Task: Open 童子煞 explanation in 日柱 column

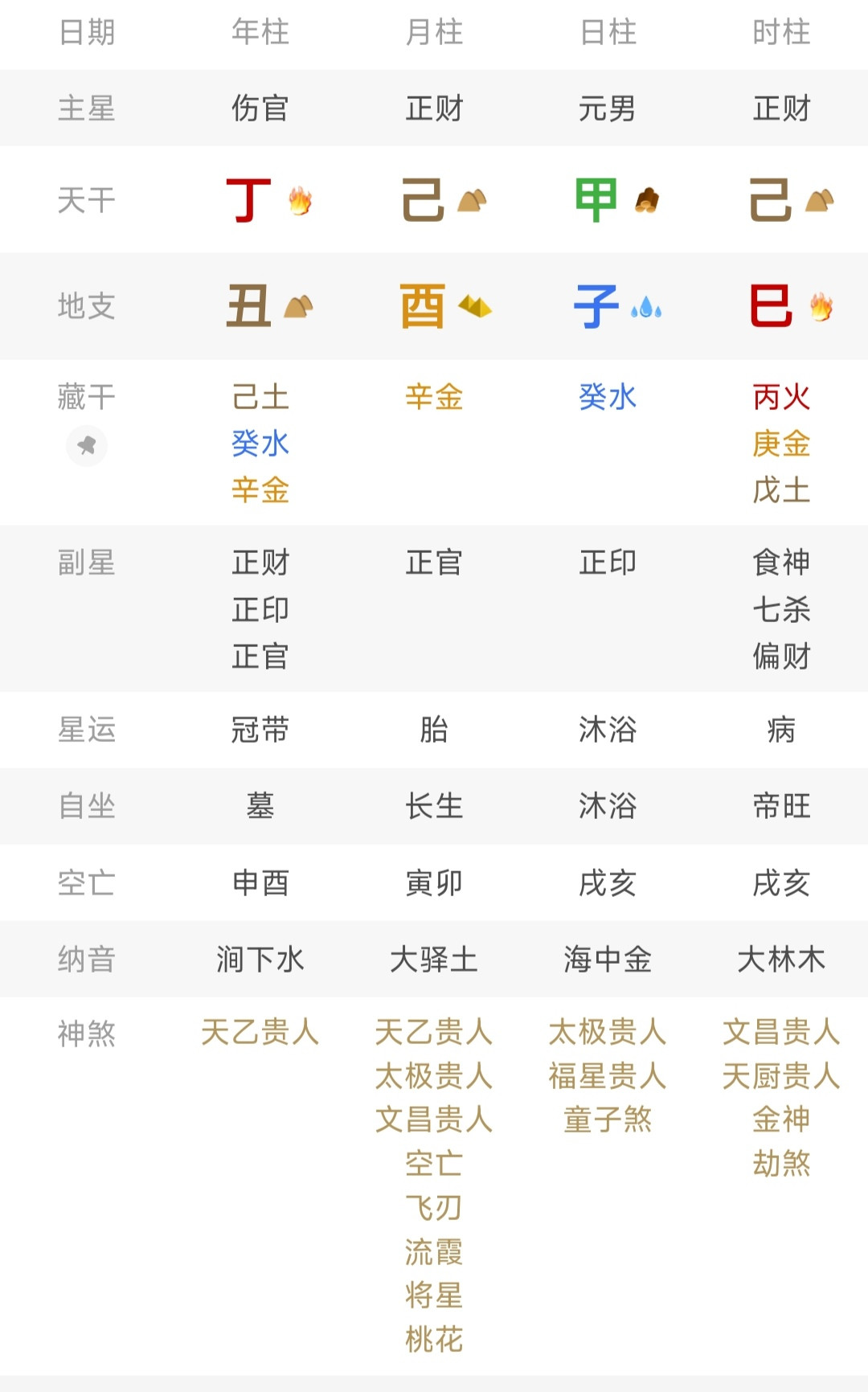Action: tap(608, 1120)
